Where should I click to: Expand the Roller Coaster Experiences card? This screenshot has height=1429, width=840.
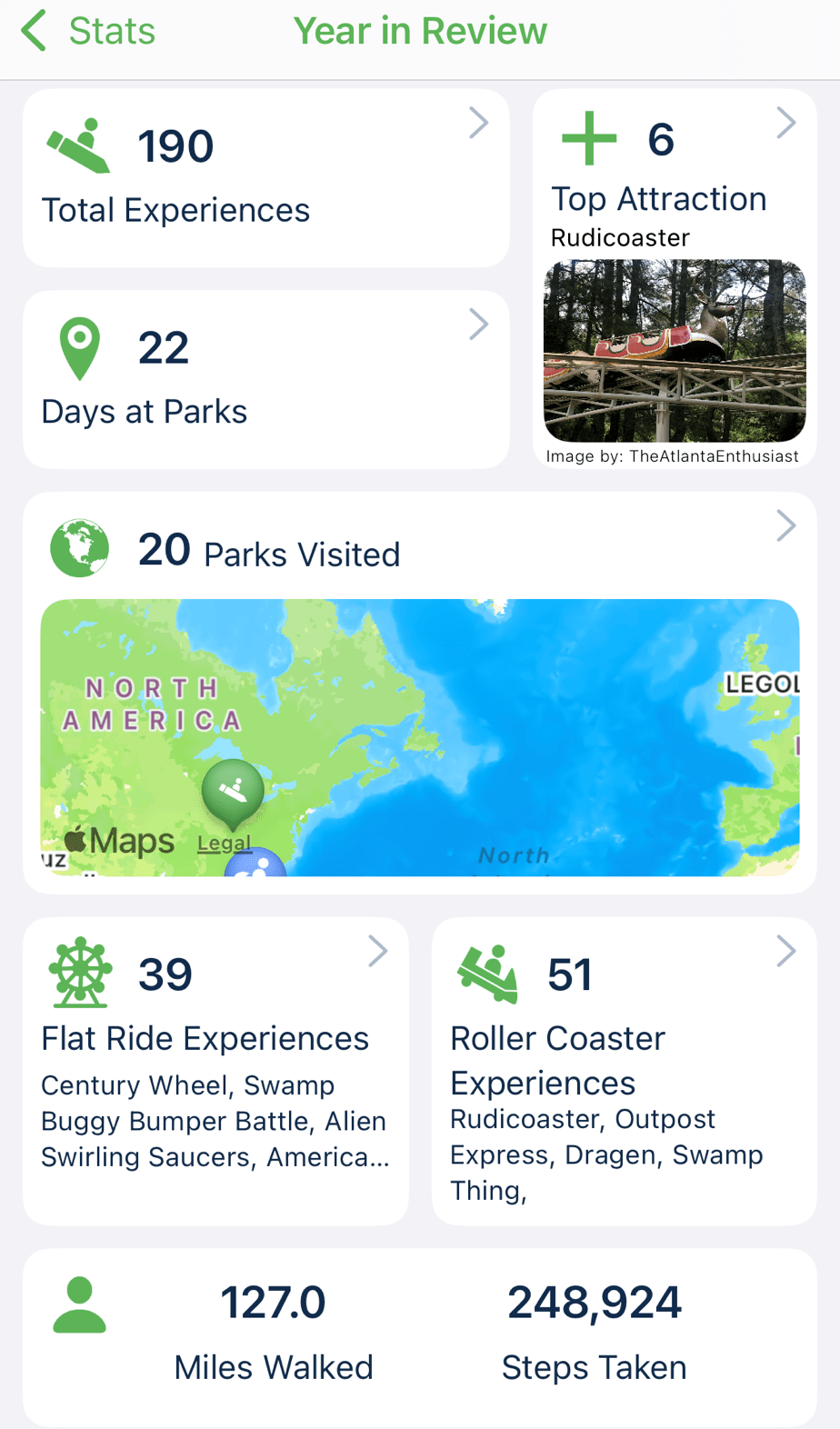(785, 951)
